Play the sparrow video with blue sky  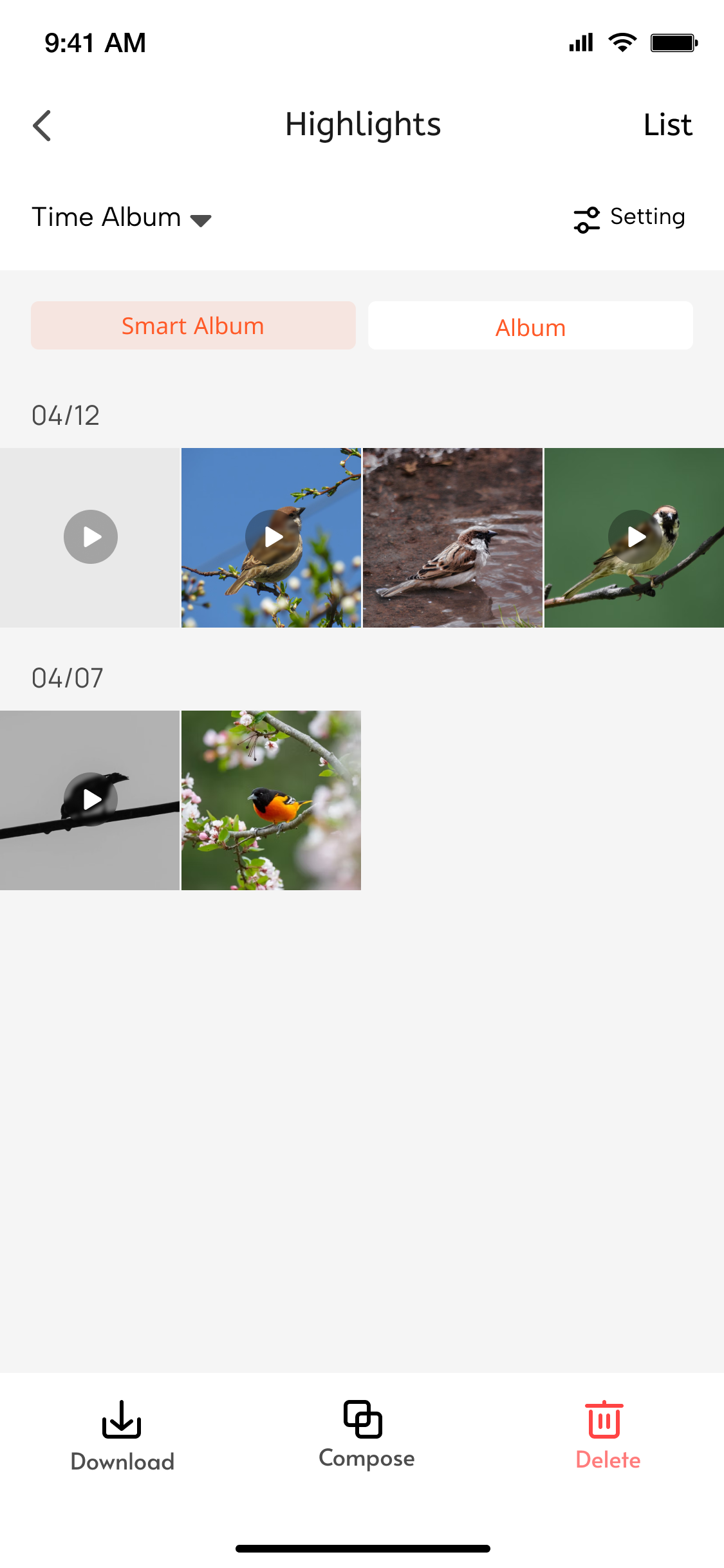point(272,537)
